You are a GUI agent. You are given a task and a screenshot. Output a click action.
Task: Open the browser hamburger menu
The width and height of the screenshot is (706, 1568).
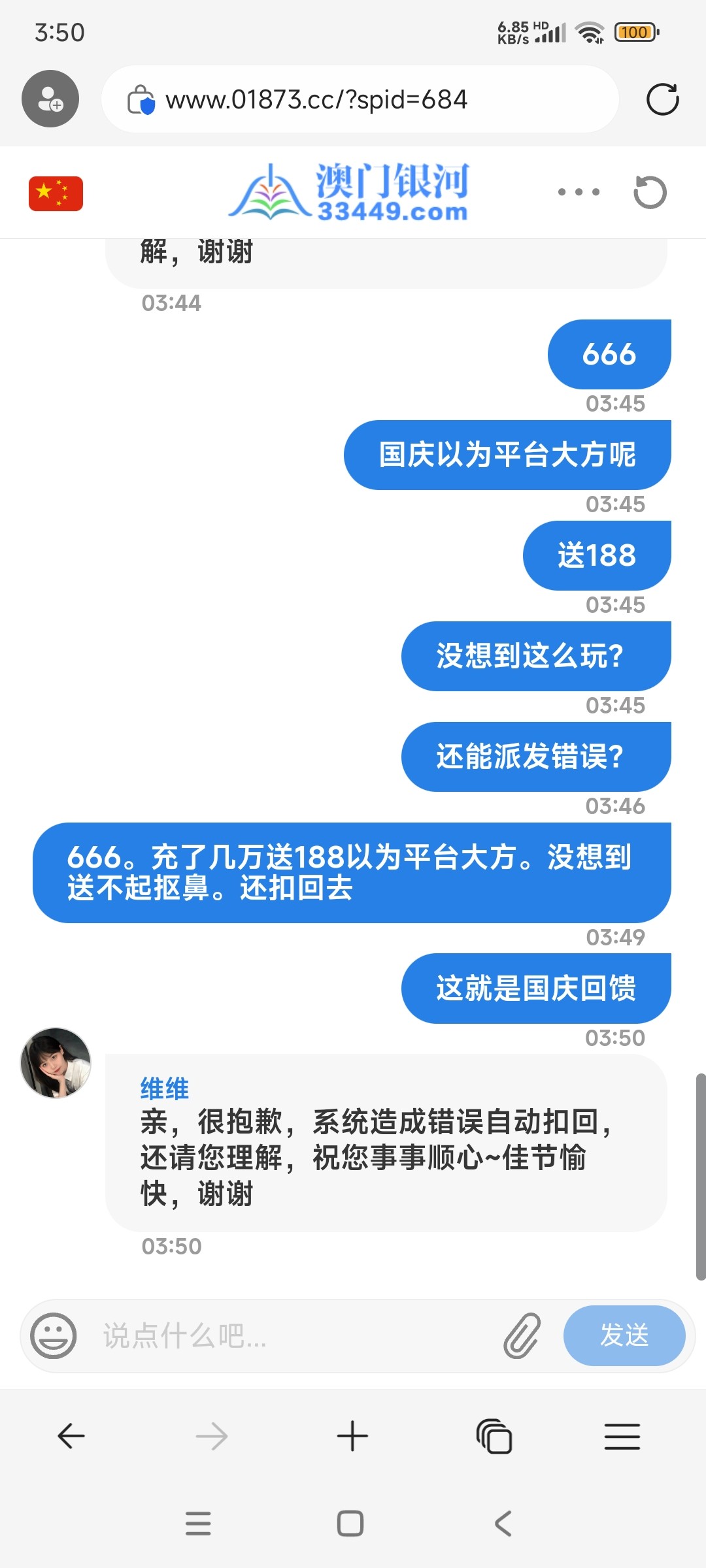(622, 1436)
